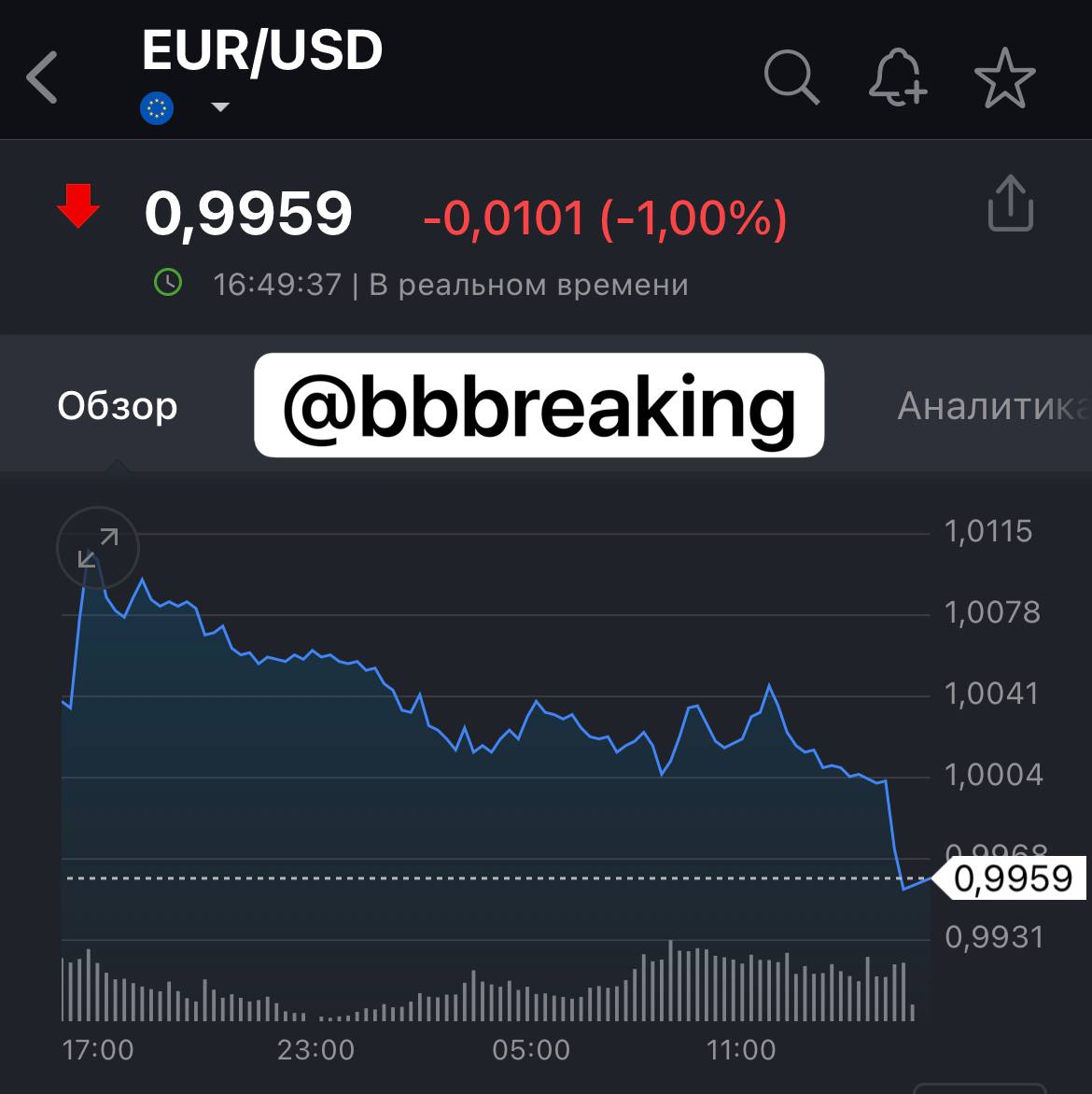
Task: Expand the chart to full screen
Action: [x=98, y=548]
